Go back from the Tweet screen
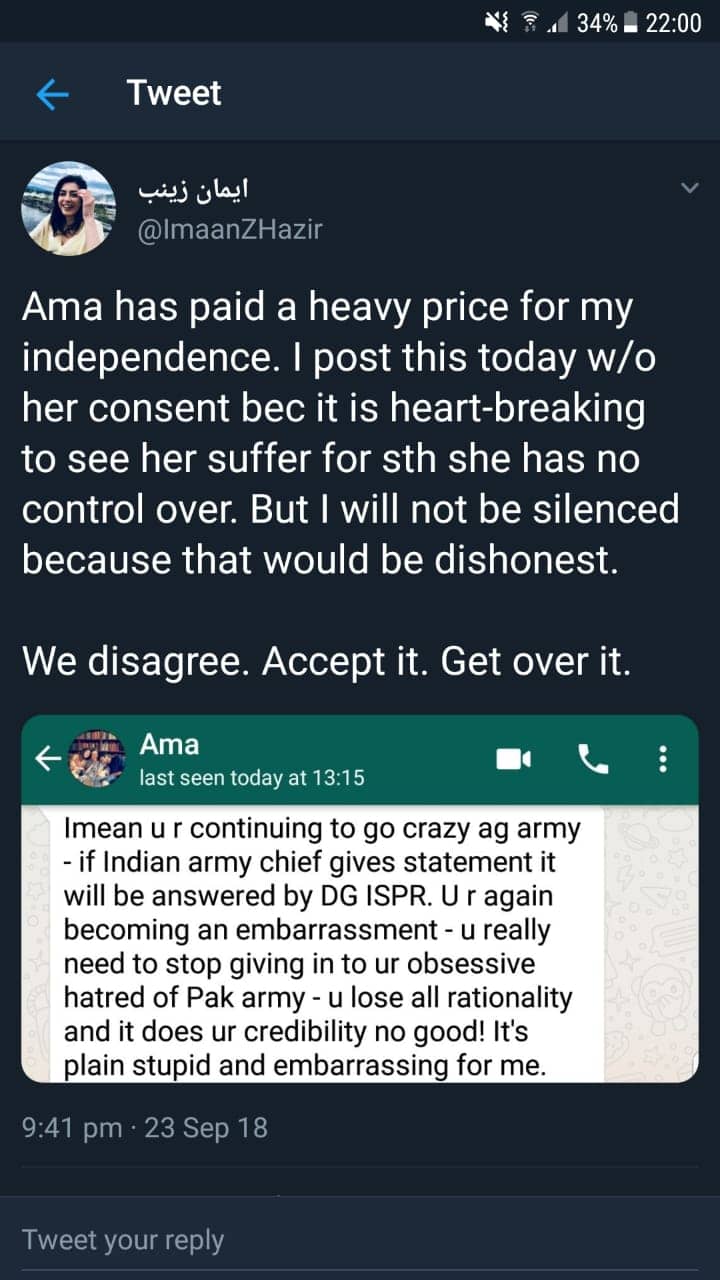This screenshot has height=1280, width=720. pos(52,94)
